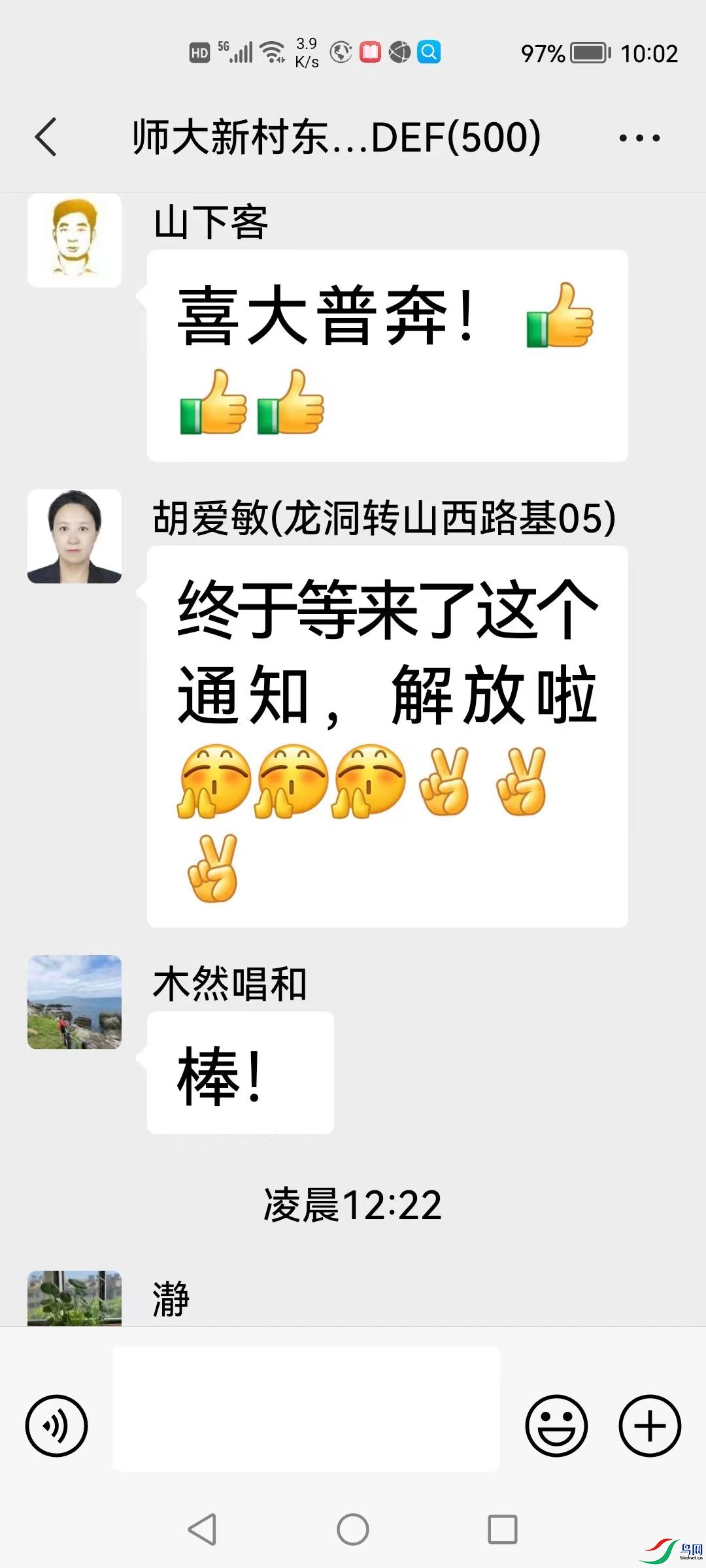Go back from the group chat

tap(46, 137)
